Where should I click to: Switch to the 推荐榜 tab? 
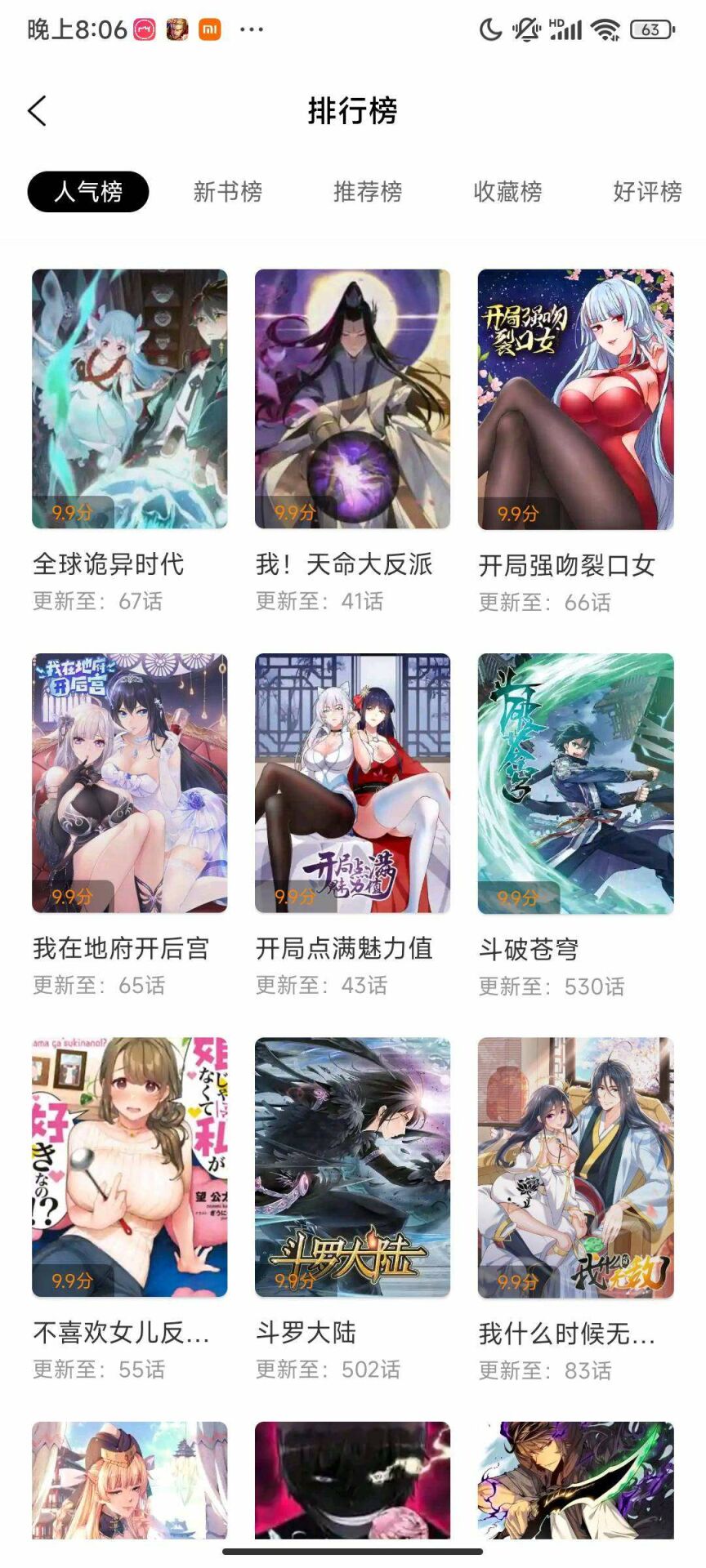[x=368, y=192]
